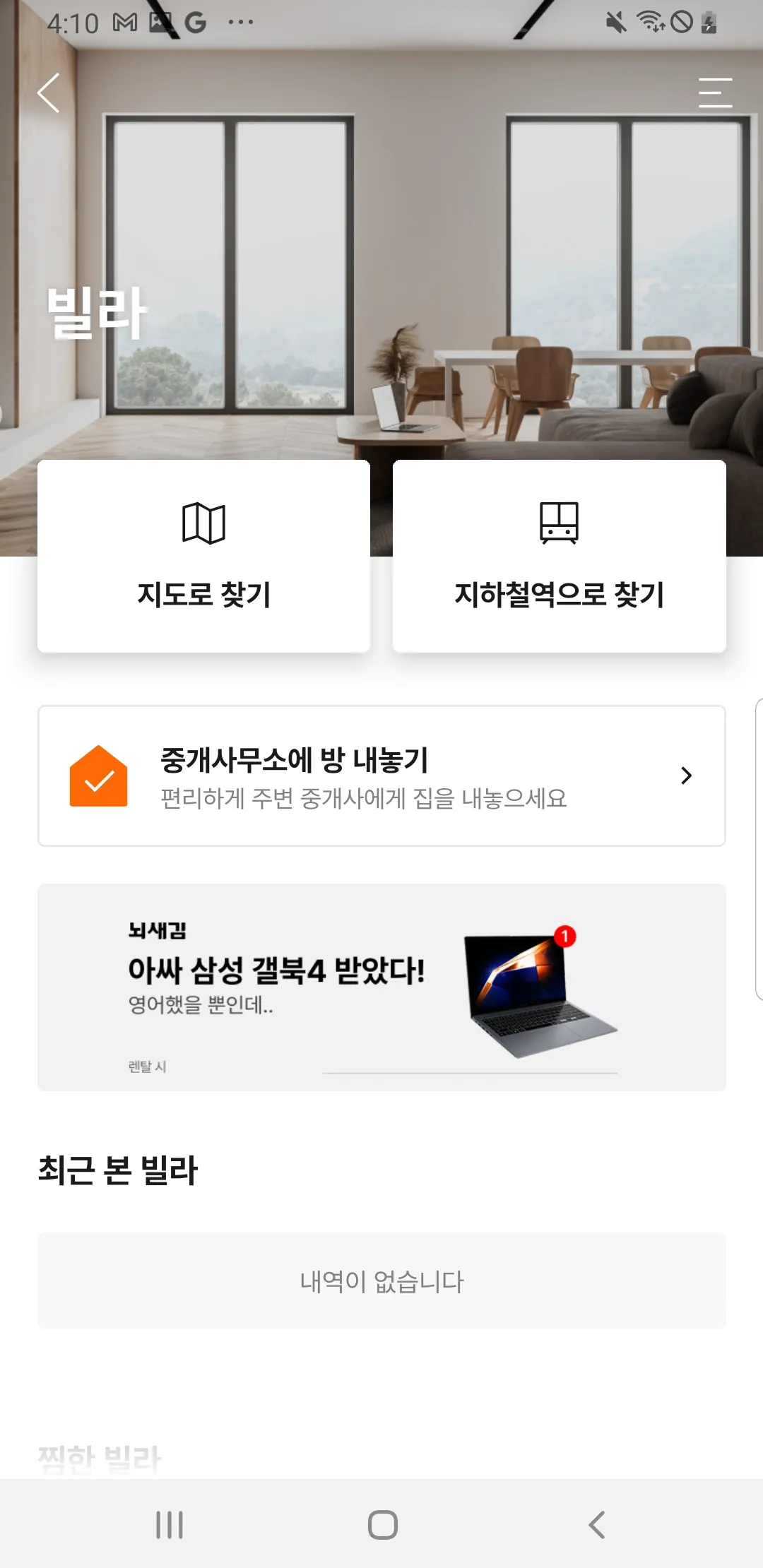The height and width of the screenshot is (1568, 763).
Task: Open the 삼성 갤북4 ad banner
Action: (x=381, y=987)
